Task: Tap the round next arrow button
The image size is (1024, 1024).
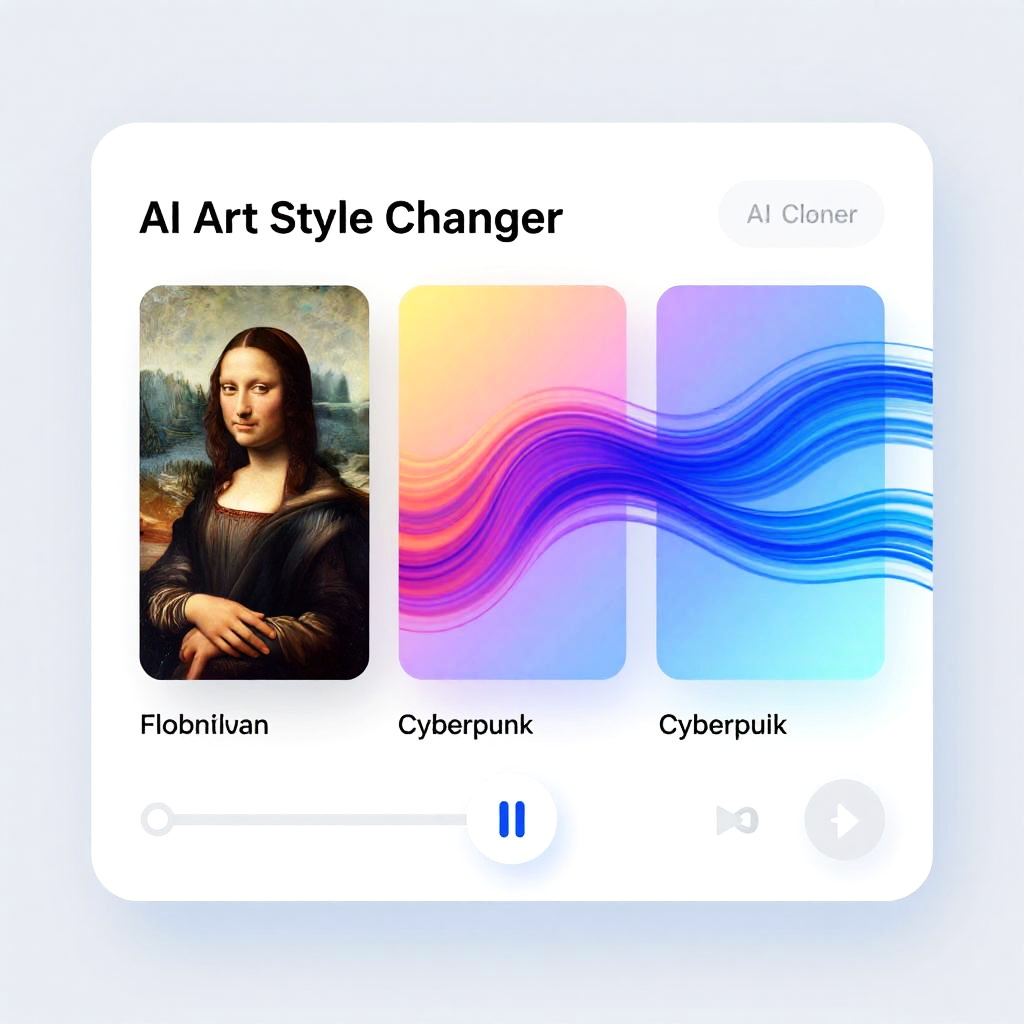Action: 844,820
